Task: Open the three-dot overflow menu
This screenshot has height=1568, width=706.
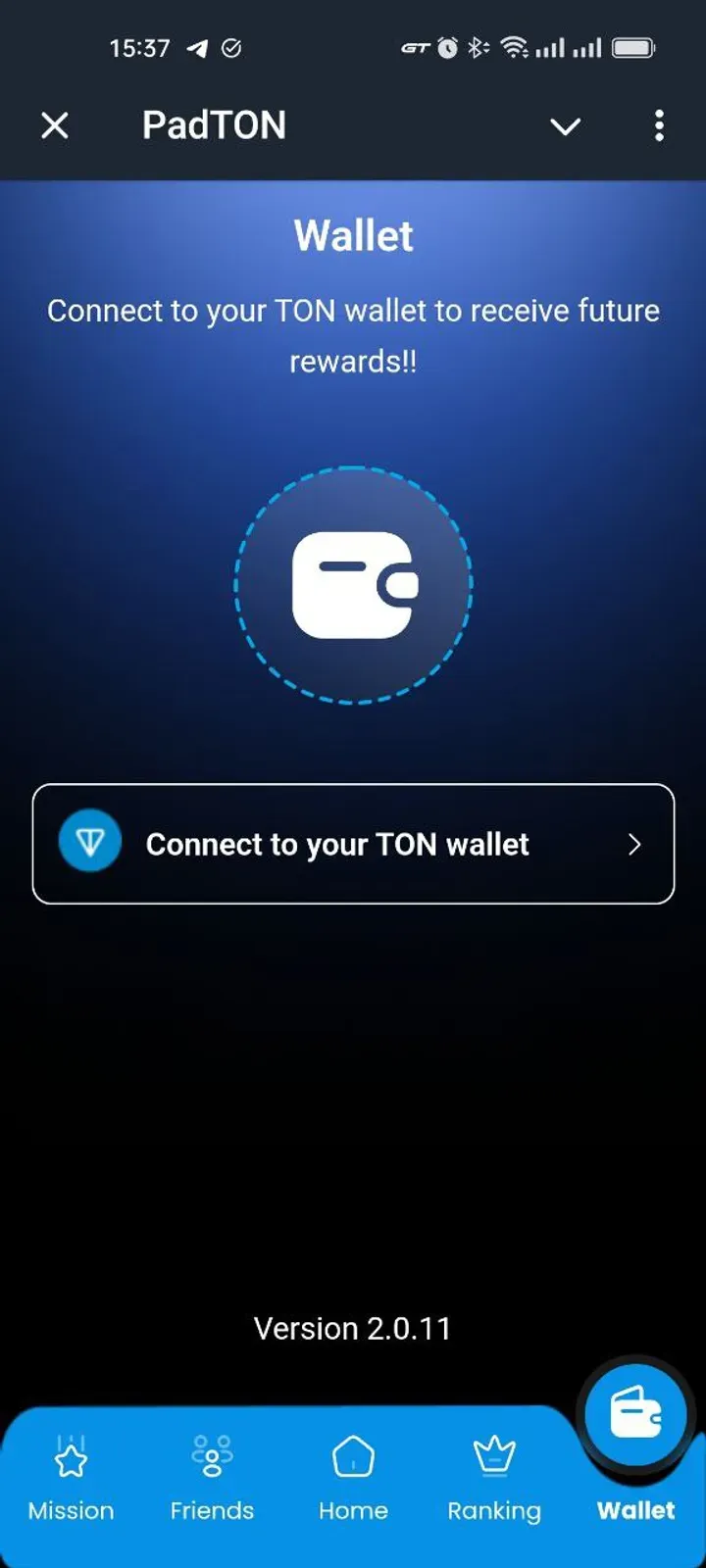Action: tap(659, 125)
